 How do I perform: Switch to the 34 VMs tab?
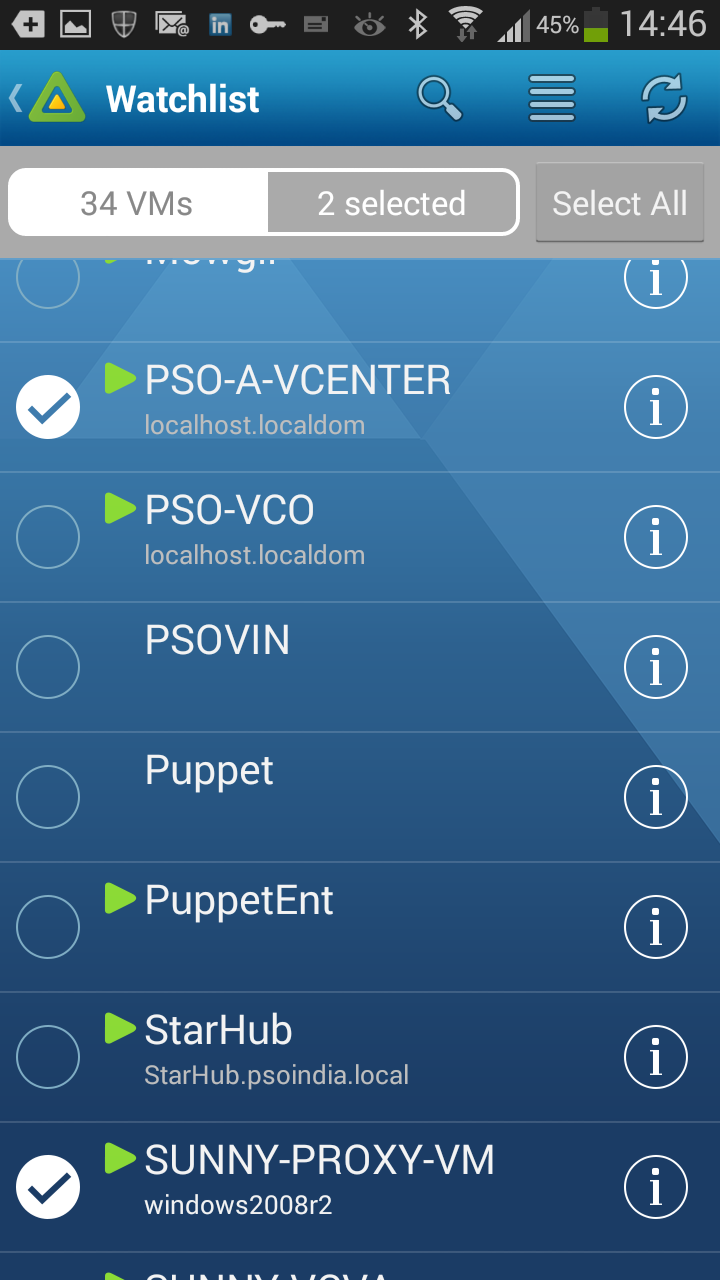[137, 204]
